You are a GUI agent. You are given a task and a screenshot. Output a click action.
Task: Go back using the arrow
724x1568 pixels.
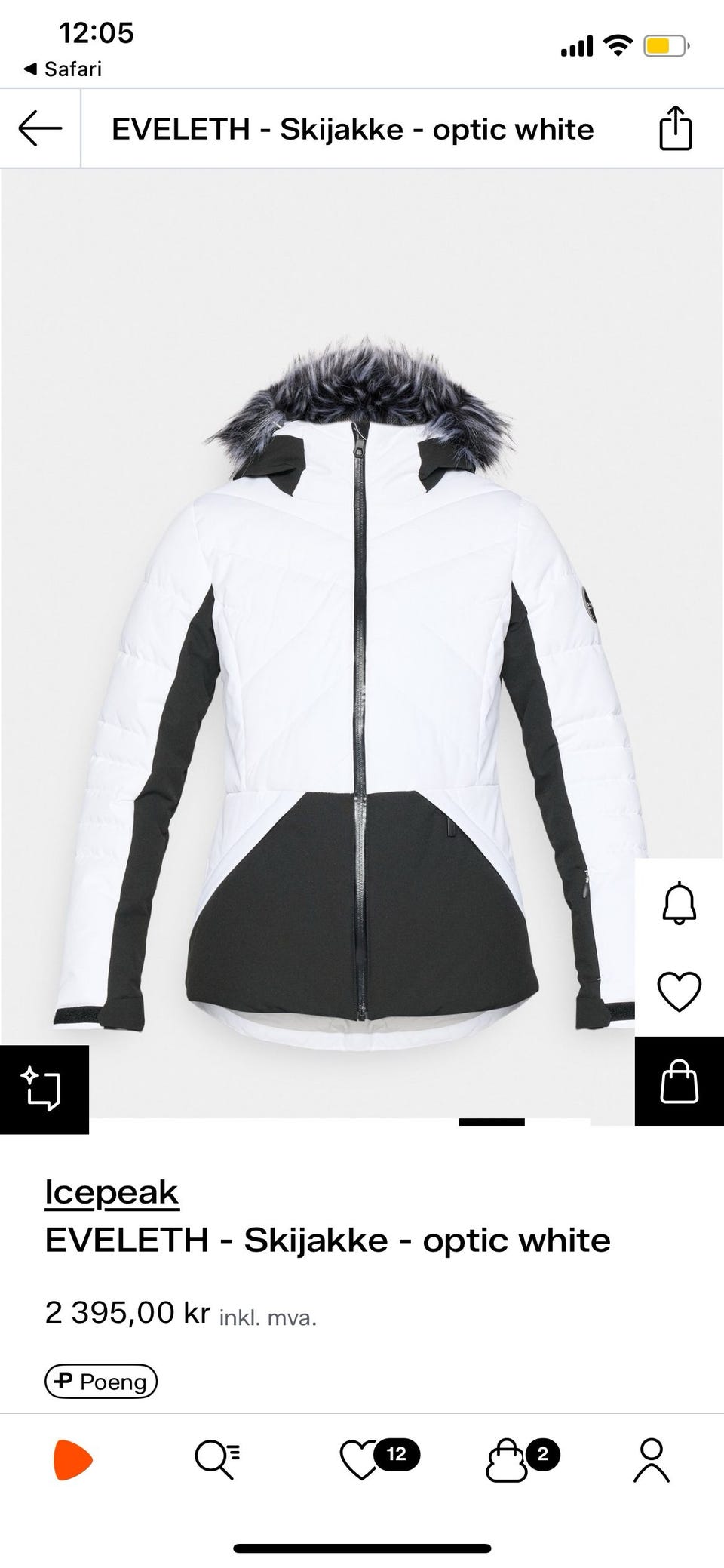point(40,128)
